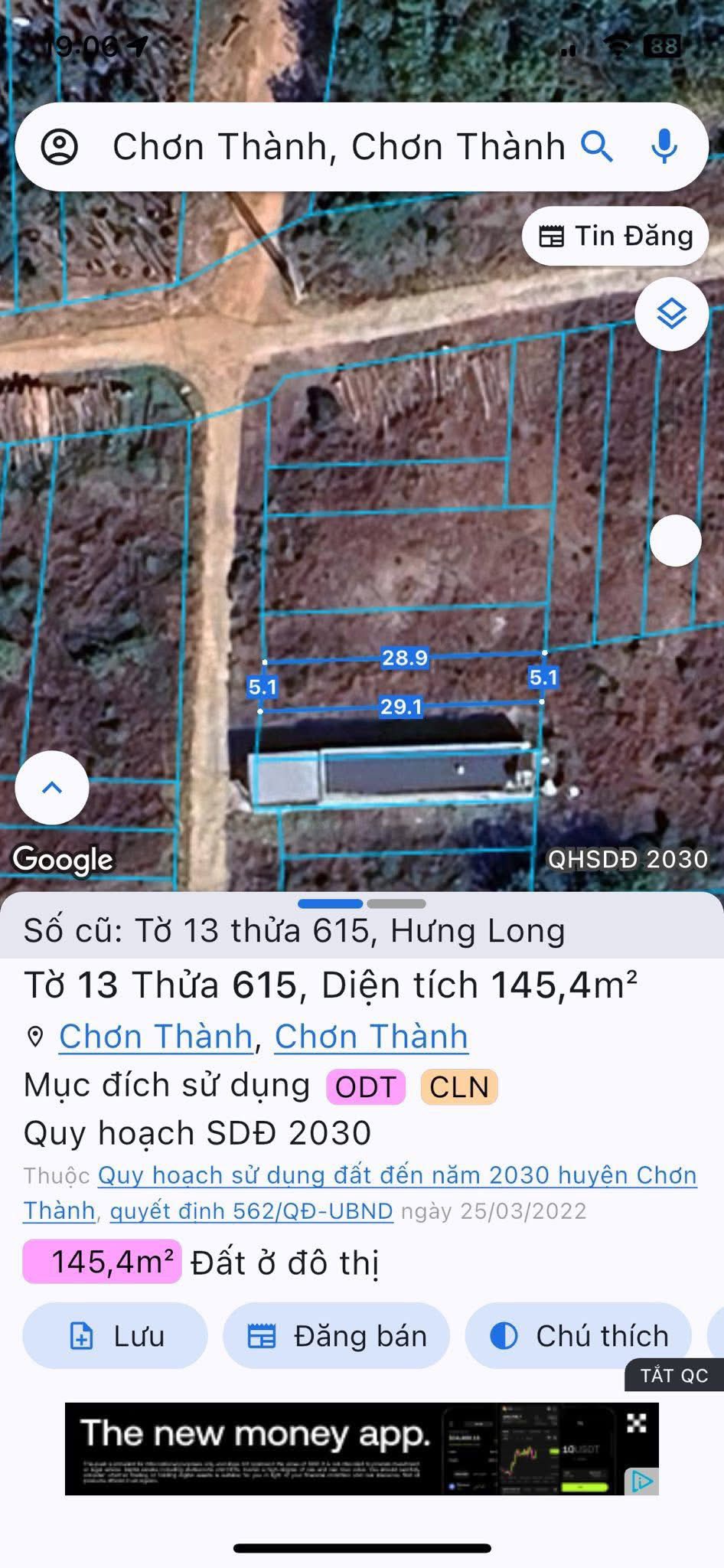The width and height of the screenshot is (724, 1568).
Task: Turn off ads with TẮT QC
Action: click(673, 1376)
